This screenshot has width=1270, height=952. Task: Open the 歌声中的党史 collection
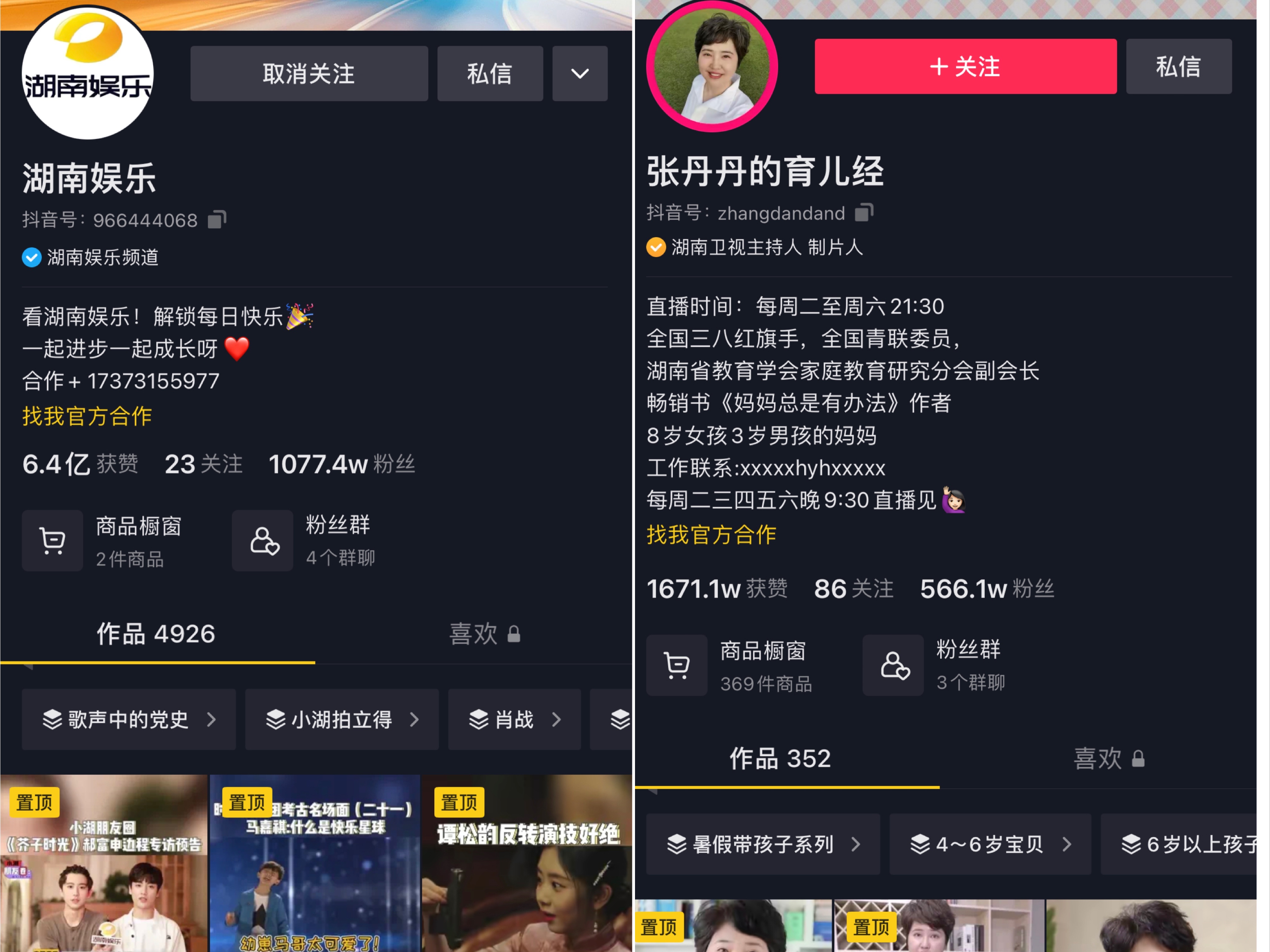(129, 720)
